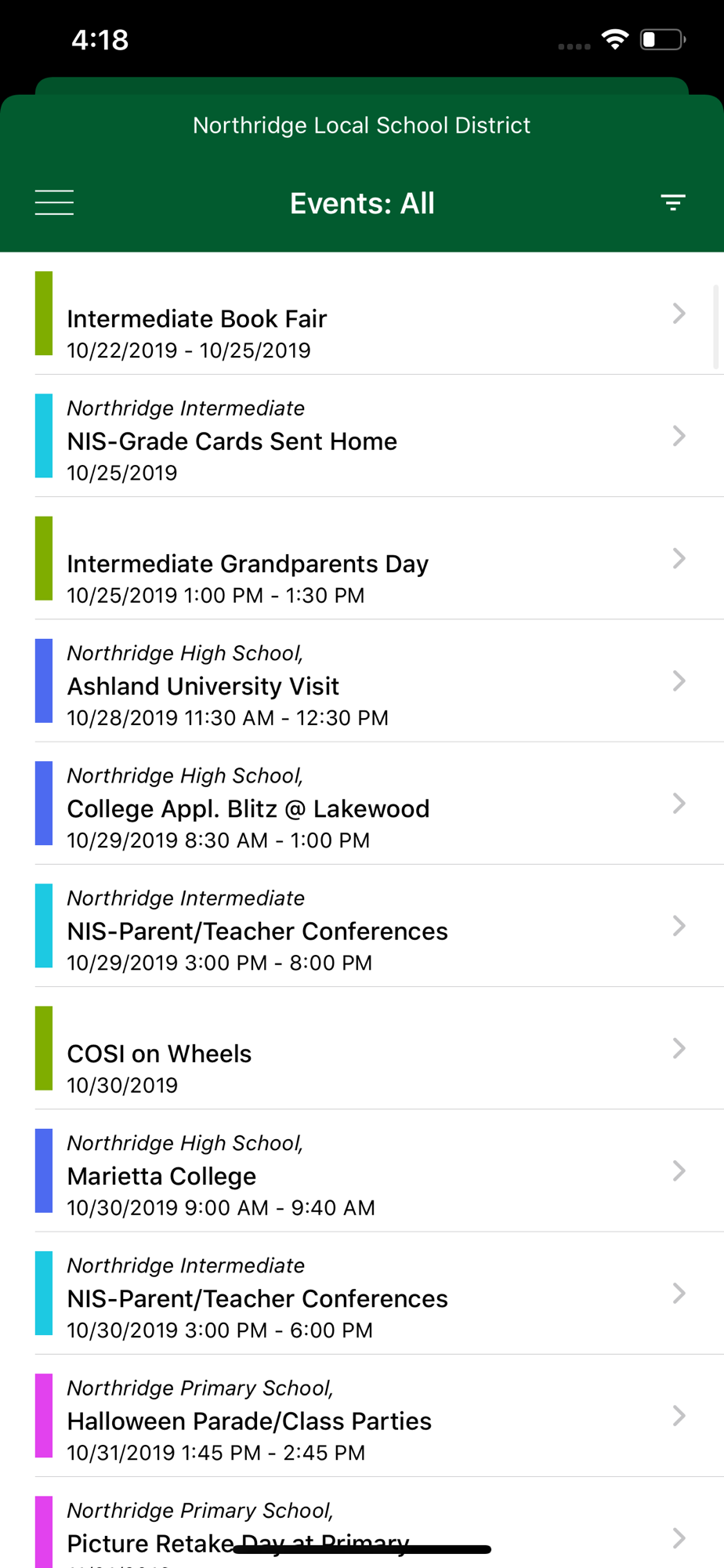Open the hamburger menu
724x1568 pixels.
point(54,202)
